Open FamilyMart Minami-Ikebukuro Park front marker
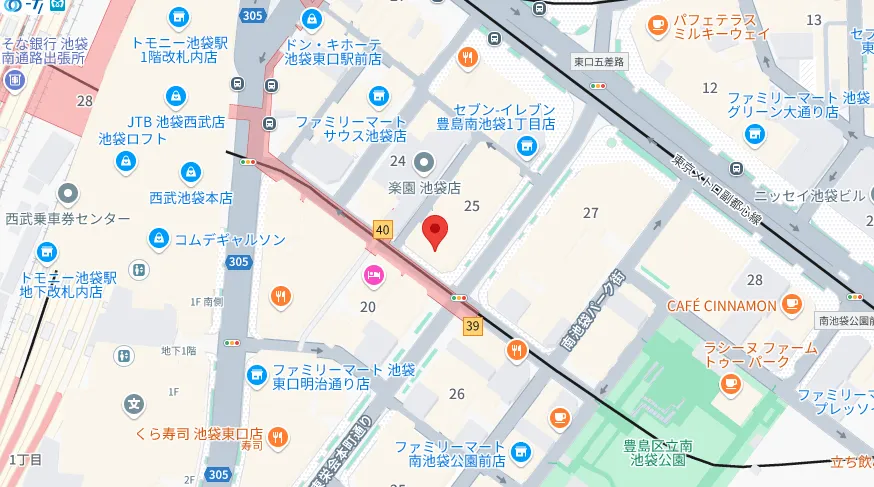The width and height of the screenshot is (874, 487). [519, 452]
